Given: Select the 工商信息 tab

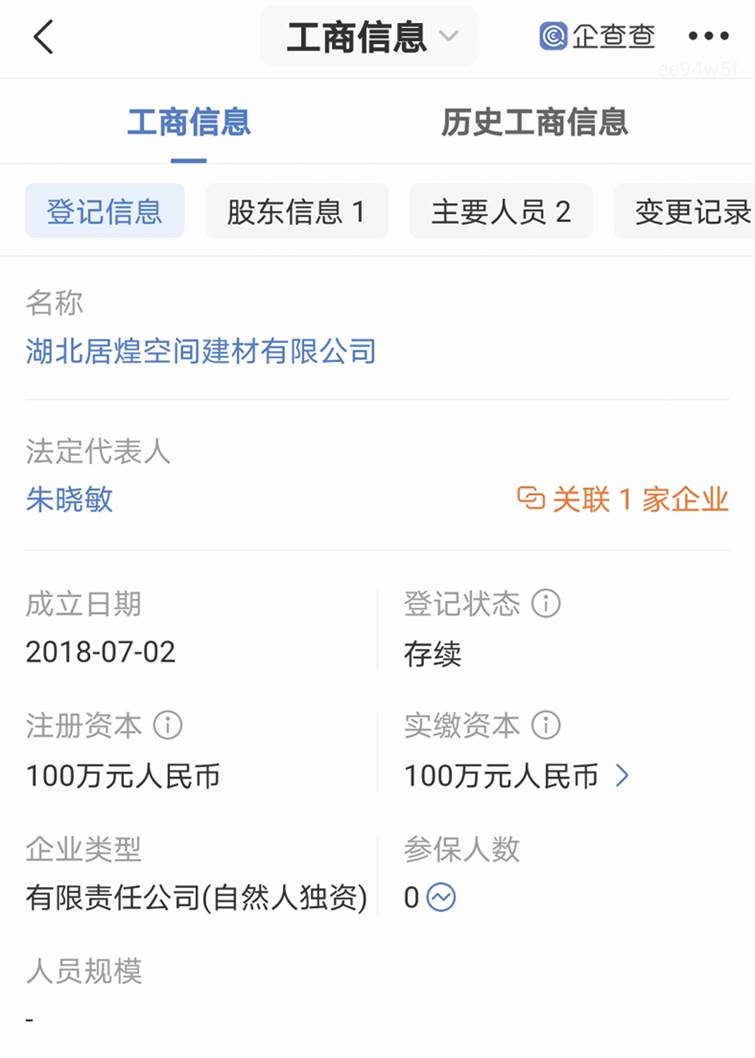Looking at the screenshot, I should pos(188,122).
